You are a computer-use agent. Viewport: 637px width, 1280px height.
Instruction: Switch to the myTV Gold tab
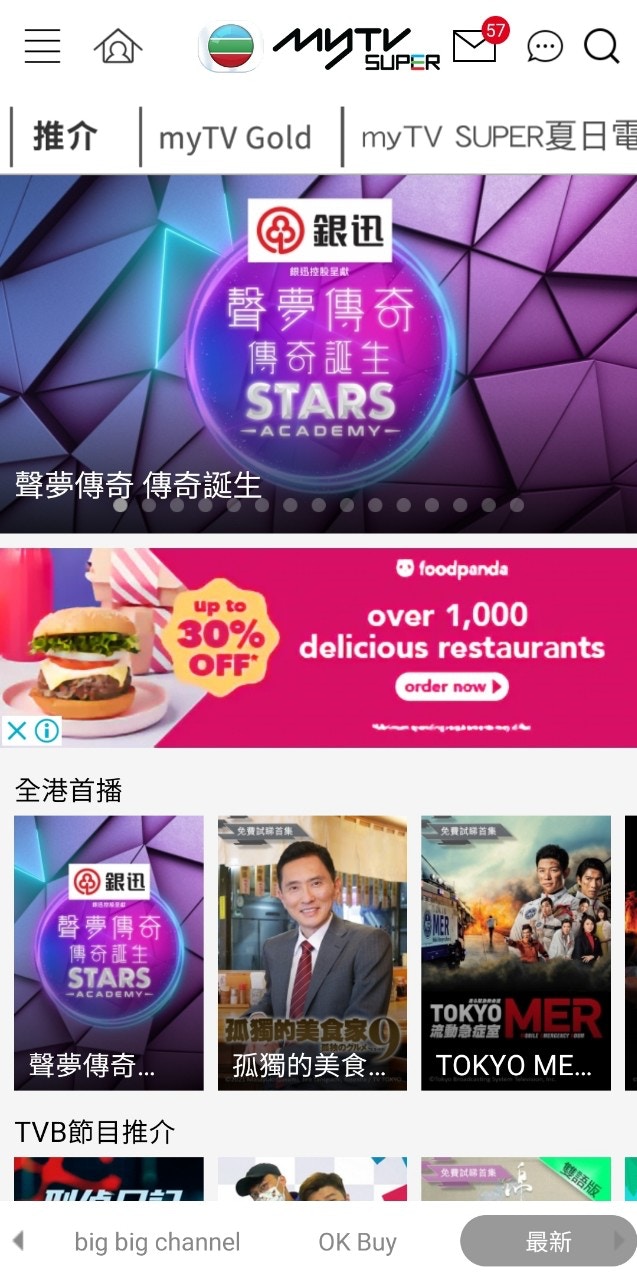[x=235, y=138]
